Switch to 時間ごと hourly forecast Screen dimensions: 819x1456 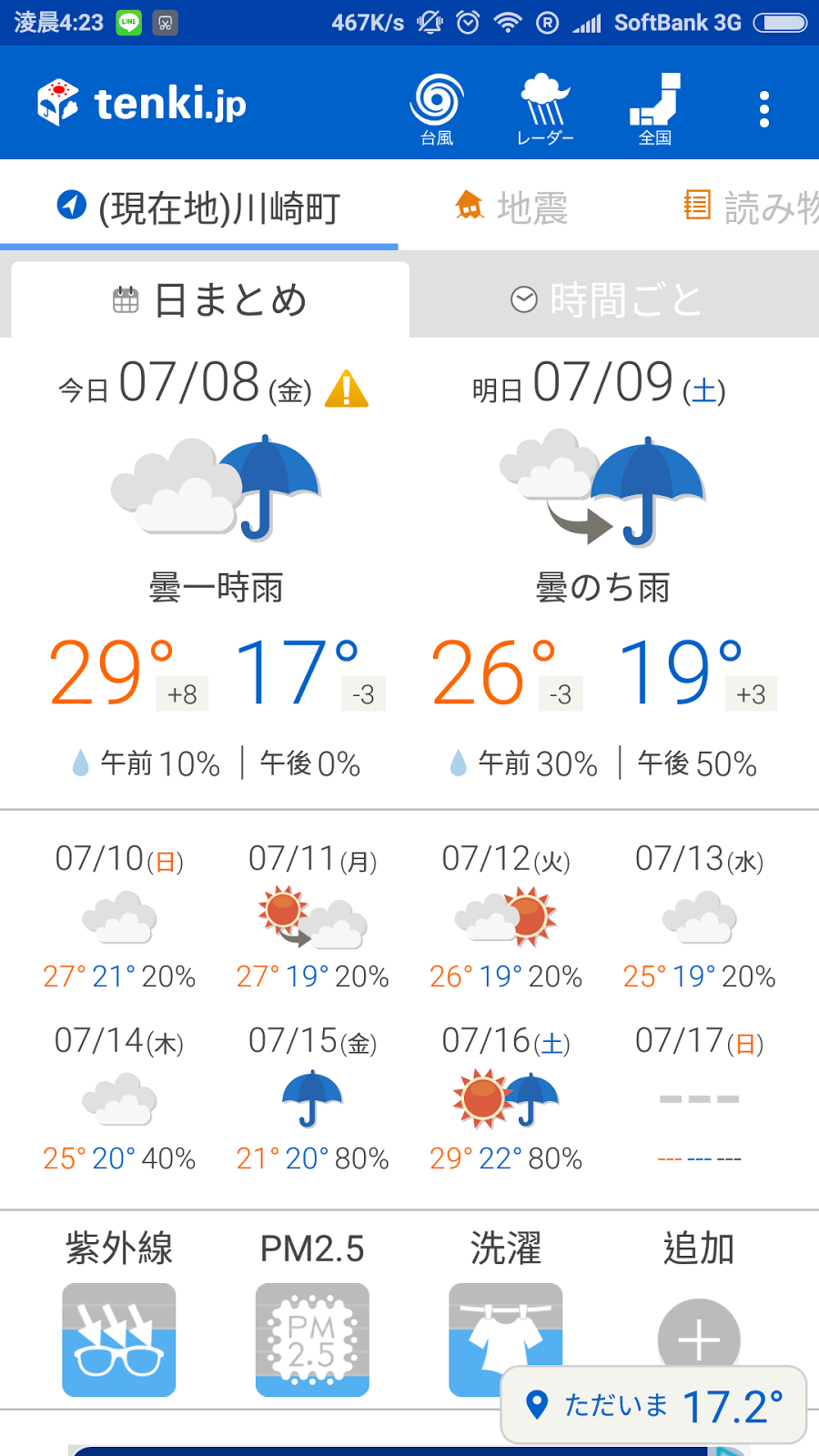607,299
